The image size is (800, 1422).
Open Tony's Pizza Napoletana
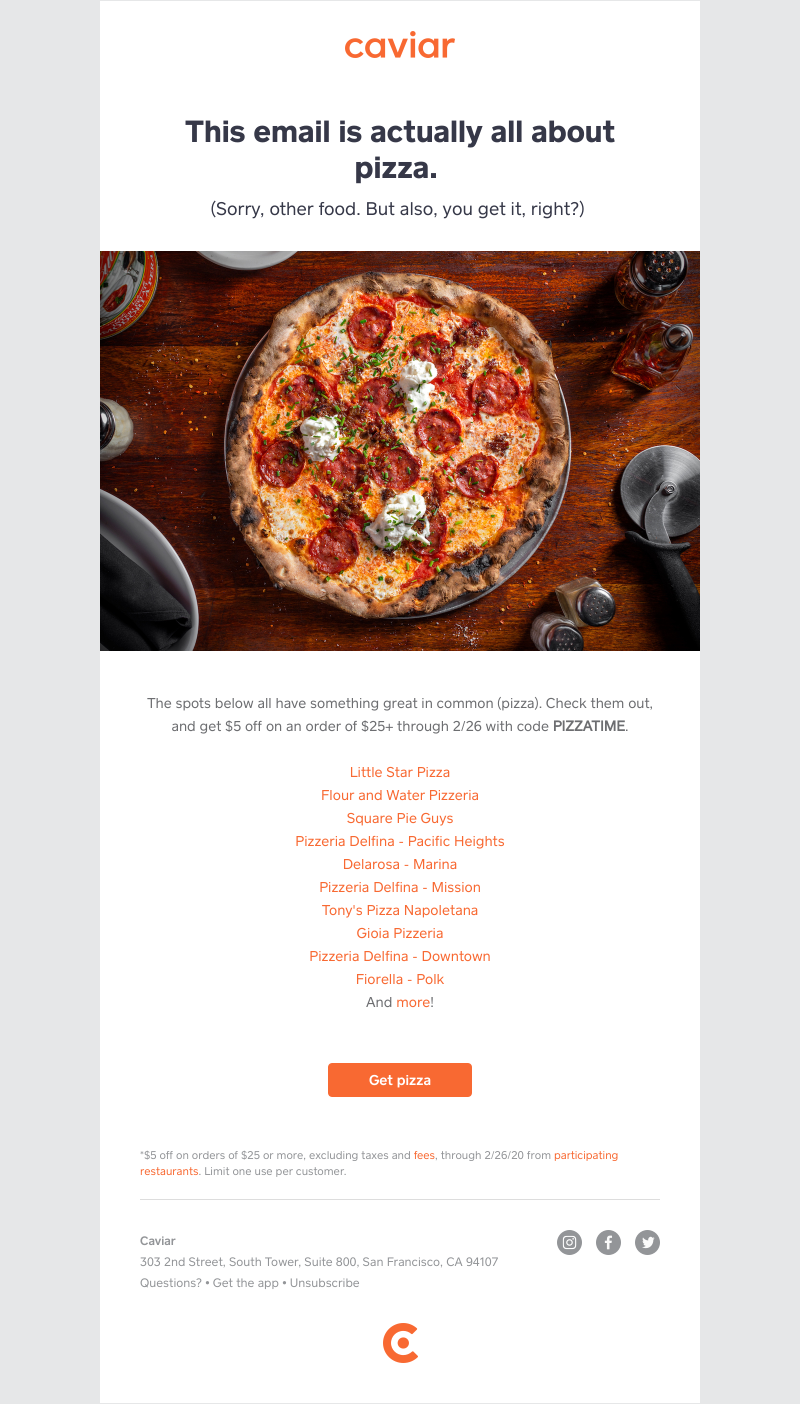[x=400, y=910]
